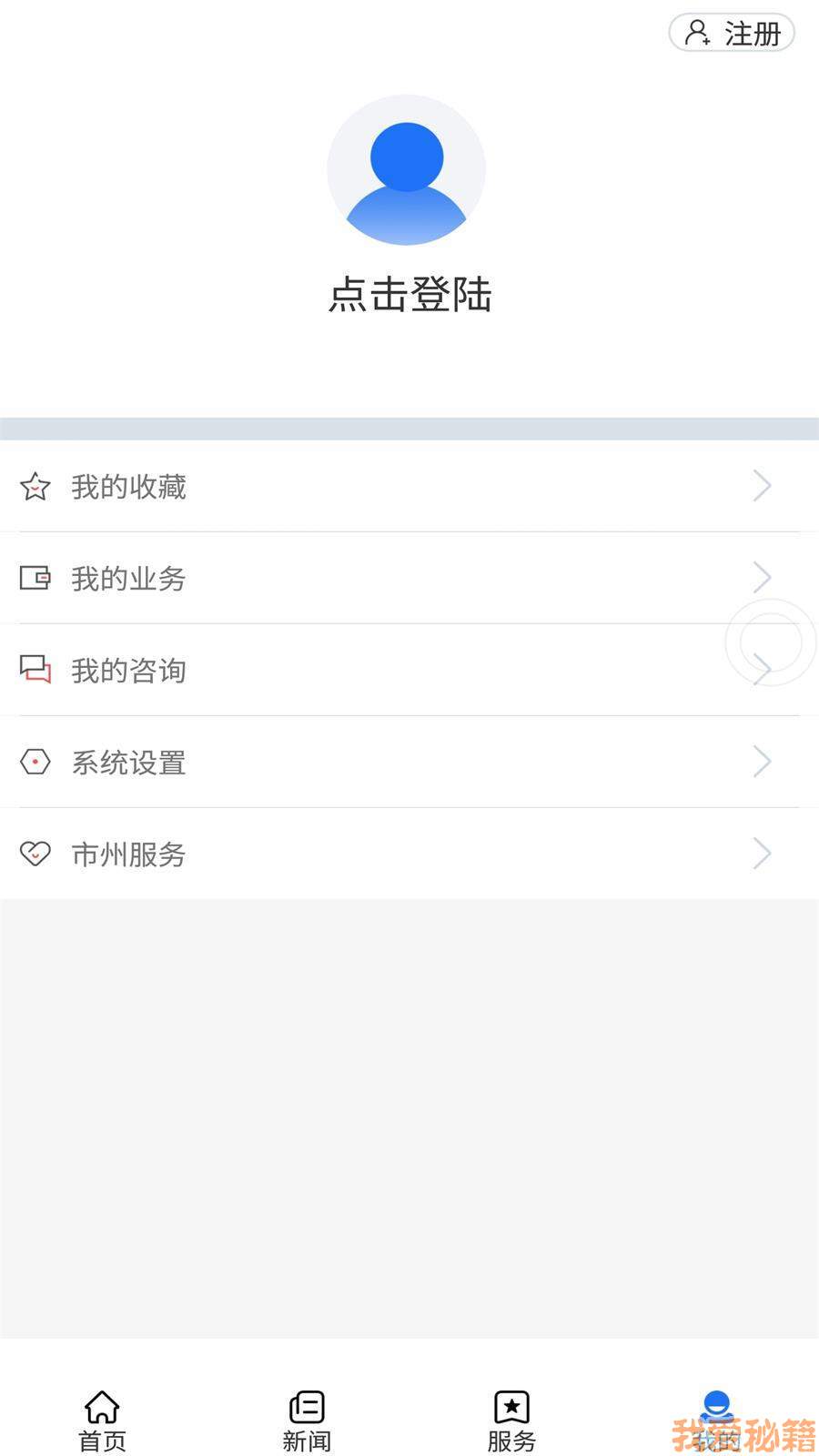Tap 点击登陆 to sign in
819x1456 pixels.
pyautogui.click(x=409, y=296)
